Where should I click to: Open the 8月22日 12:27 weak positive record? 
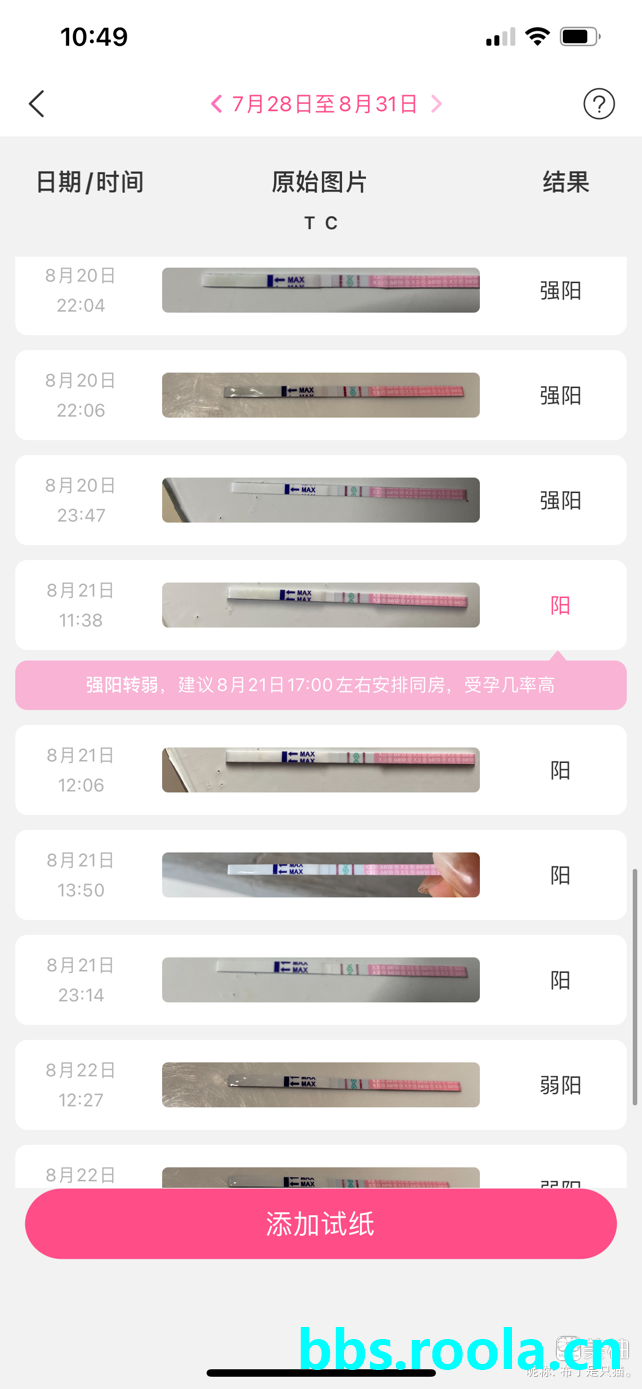tap(320, 1085)
